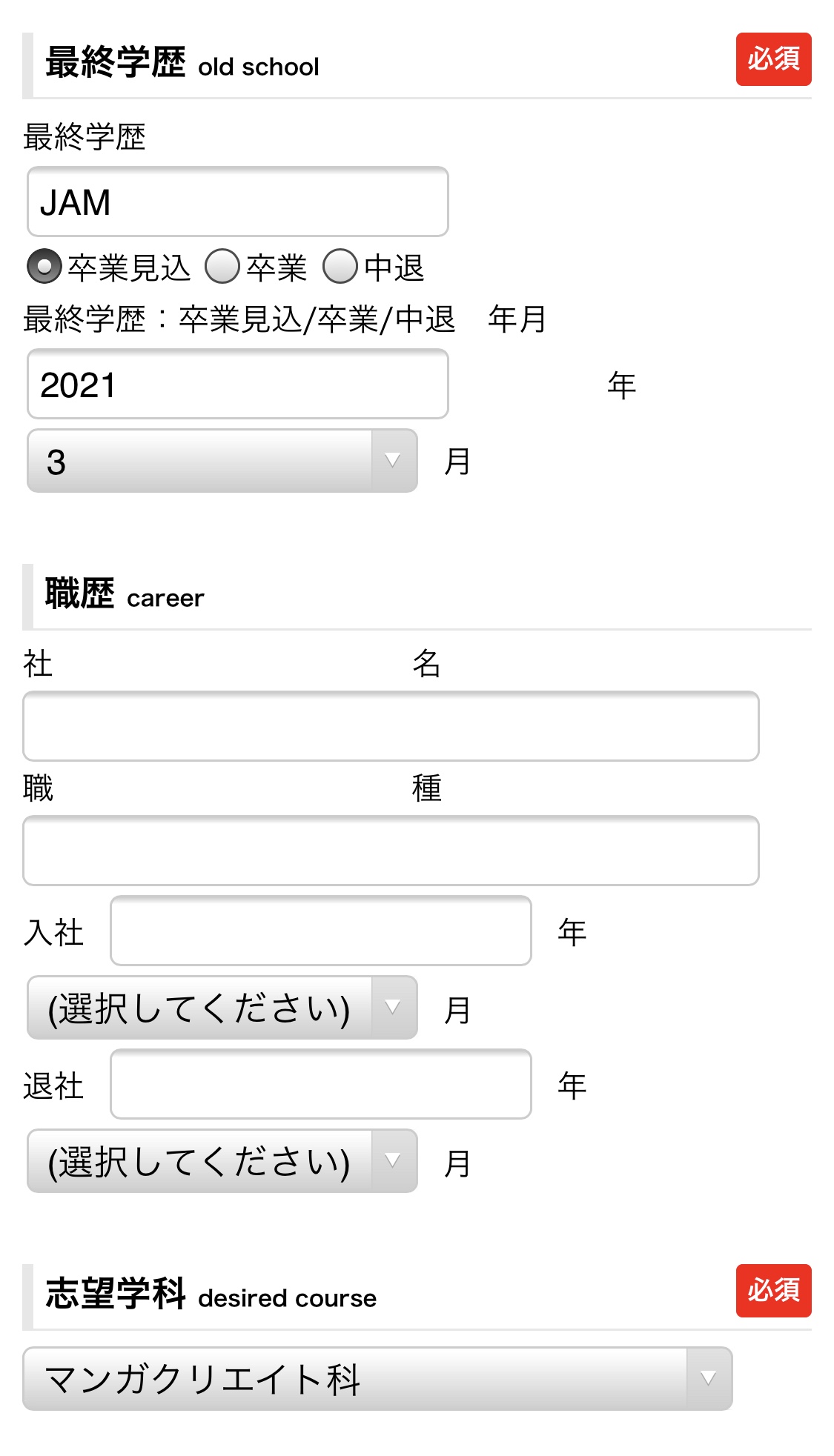Viewport: 834px width, 1456px height.
Task: Expand the 退社 month dropdown
Action: 222,1161
